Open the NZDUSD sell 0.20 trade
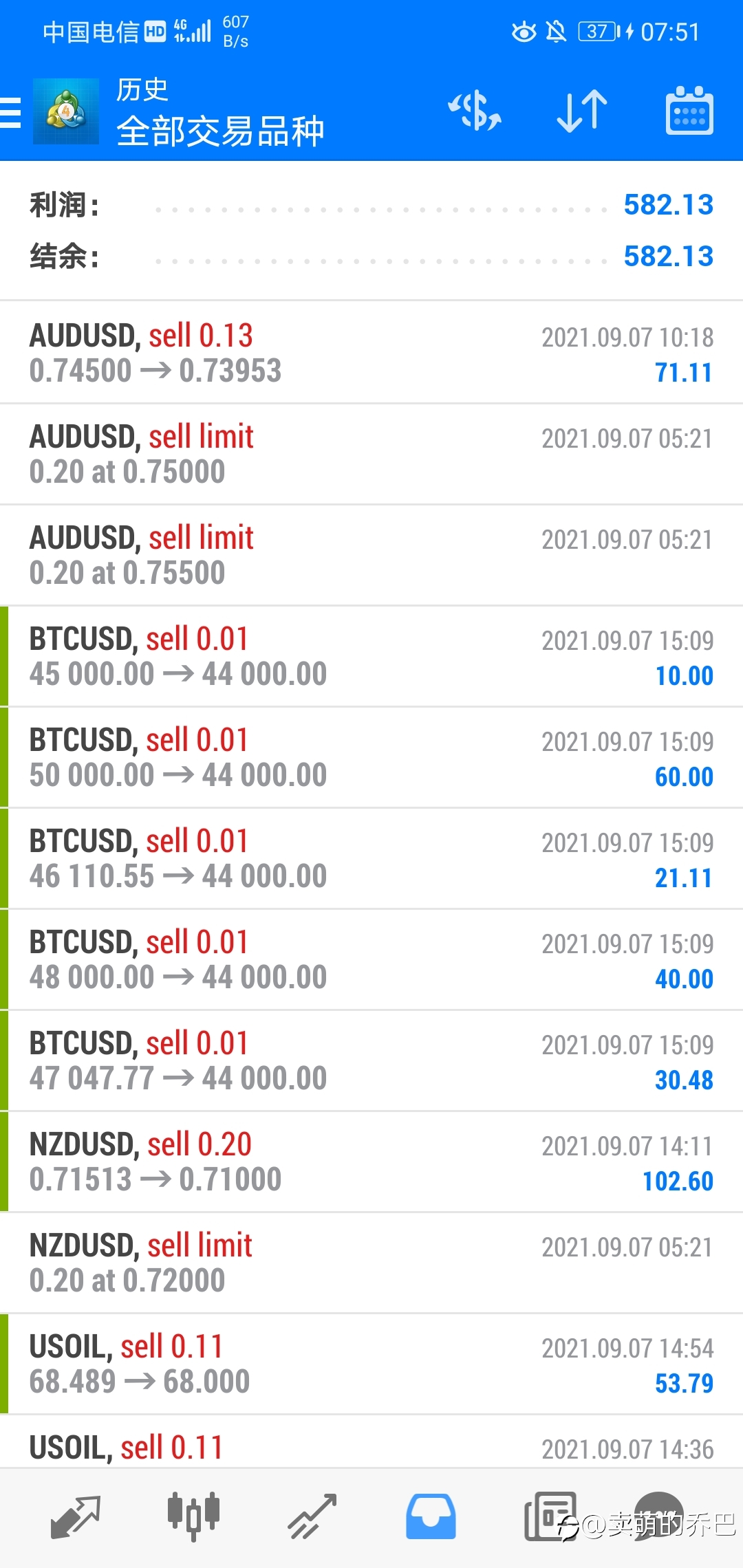743x1568 pixels. [x=371, y=1162]
